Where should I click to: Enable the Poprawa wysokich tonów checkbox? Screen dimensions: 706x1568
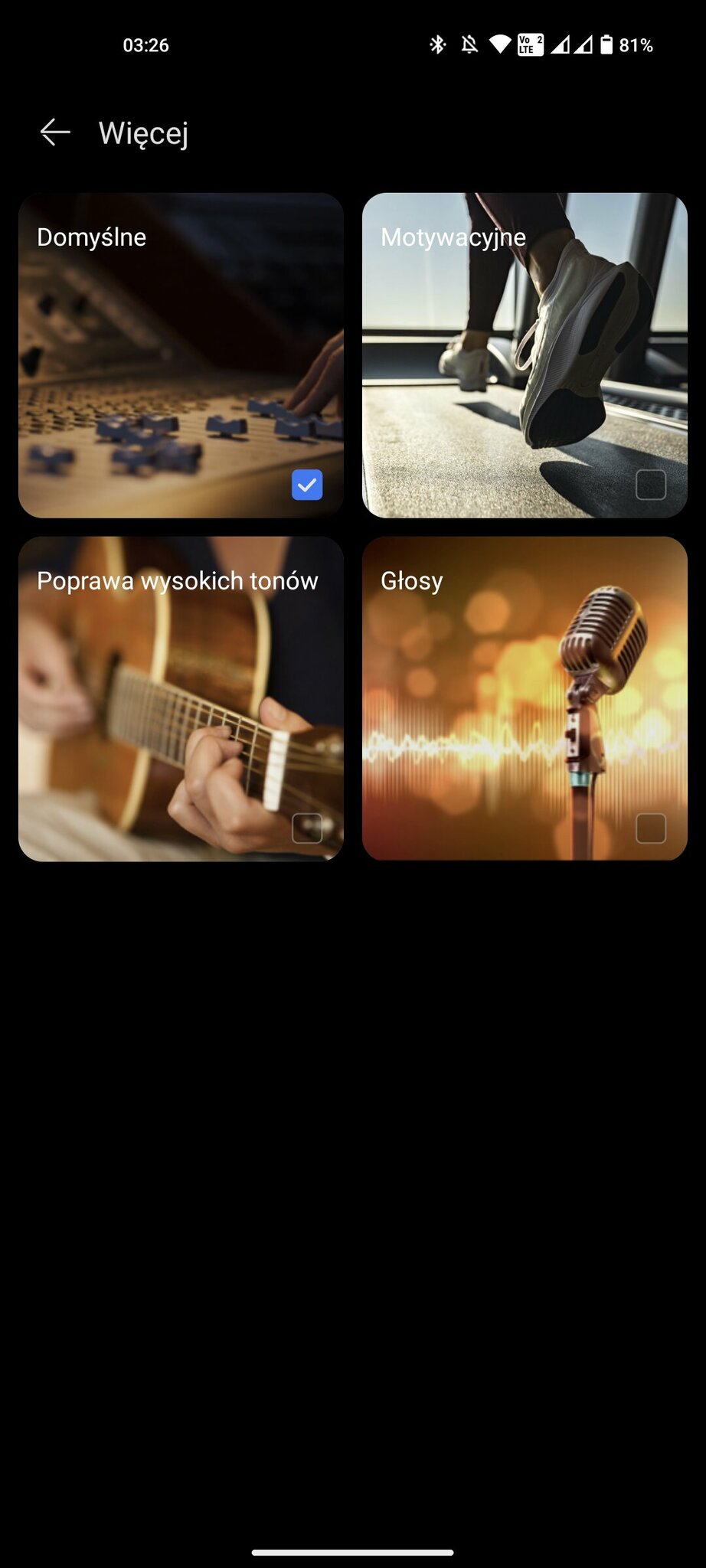307,828
